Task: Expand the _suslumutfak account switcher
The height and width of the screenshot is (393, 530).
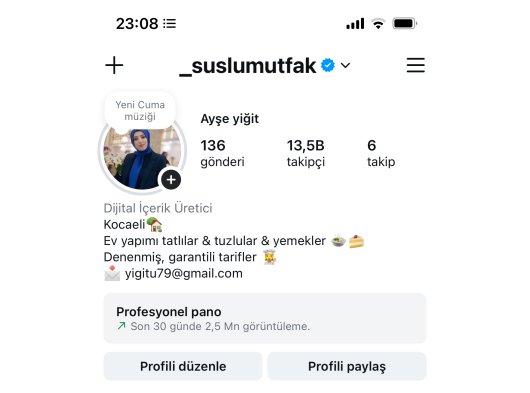Action: (x=345, y=65)
